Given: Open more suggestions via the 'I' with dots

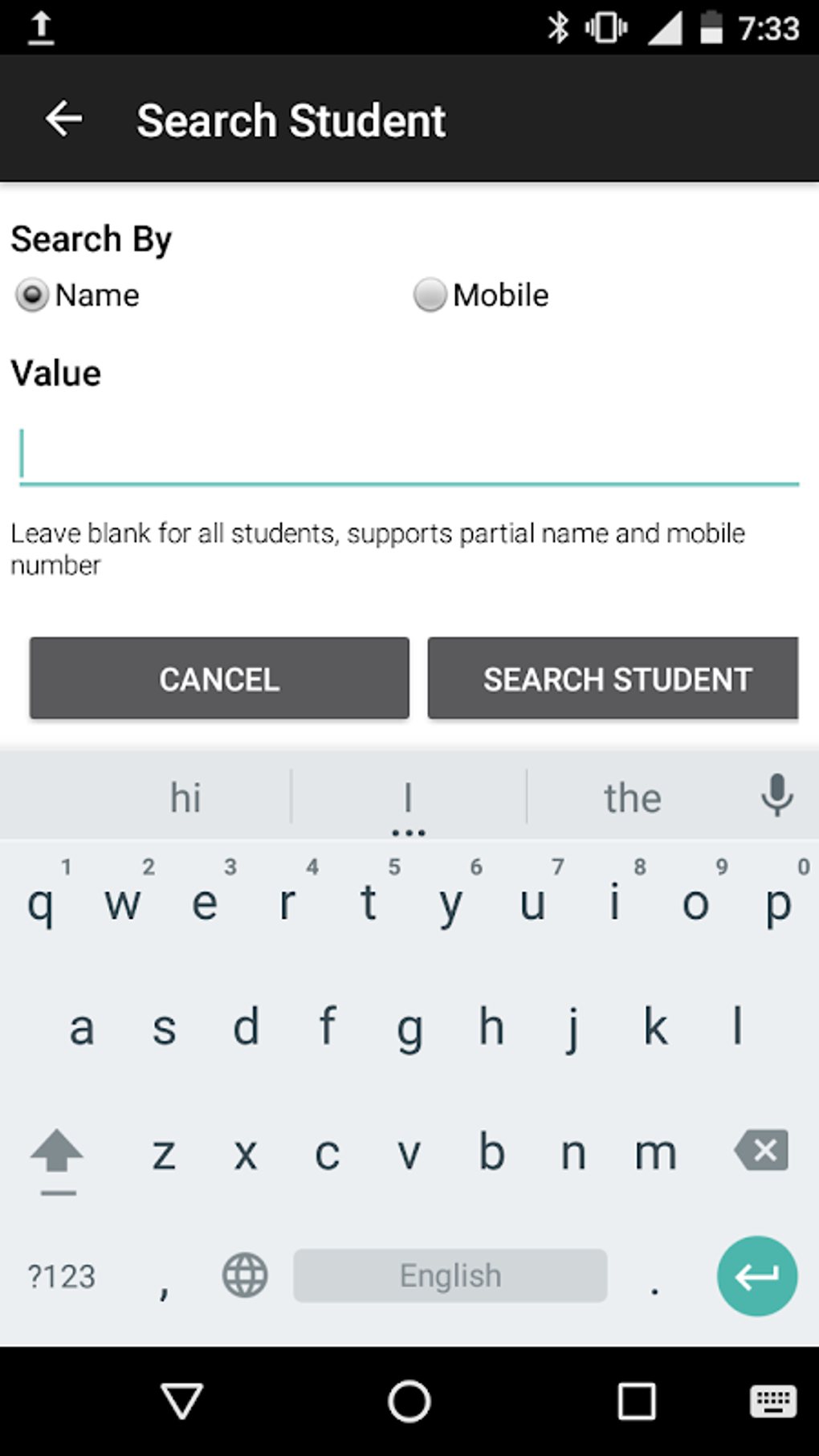Looking at the screenshot, I should tap(409, 801).
